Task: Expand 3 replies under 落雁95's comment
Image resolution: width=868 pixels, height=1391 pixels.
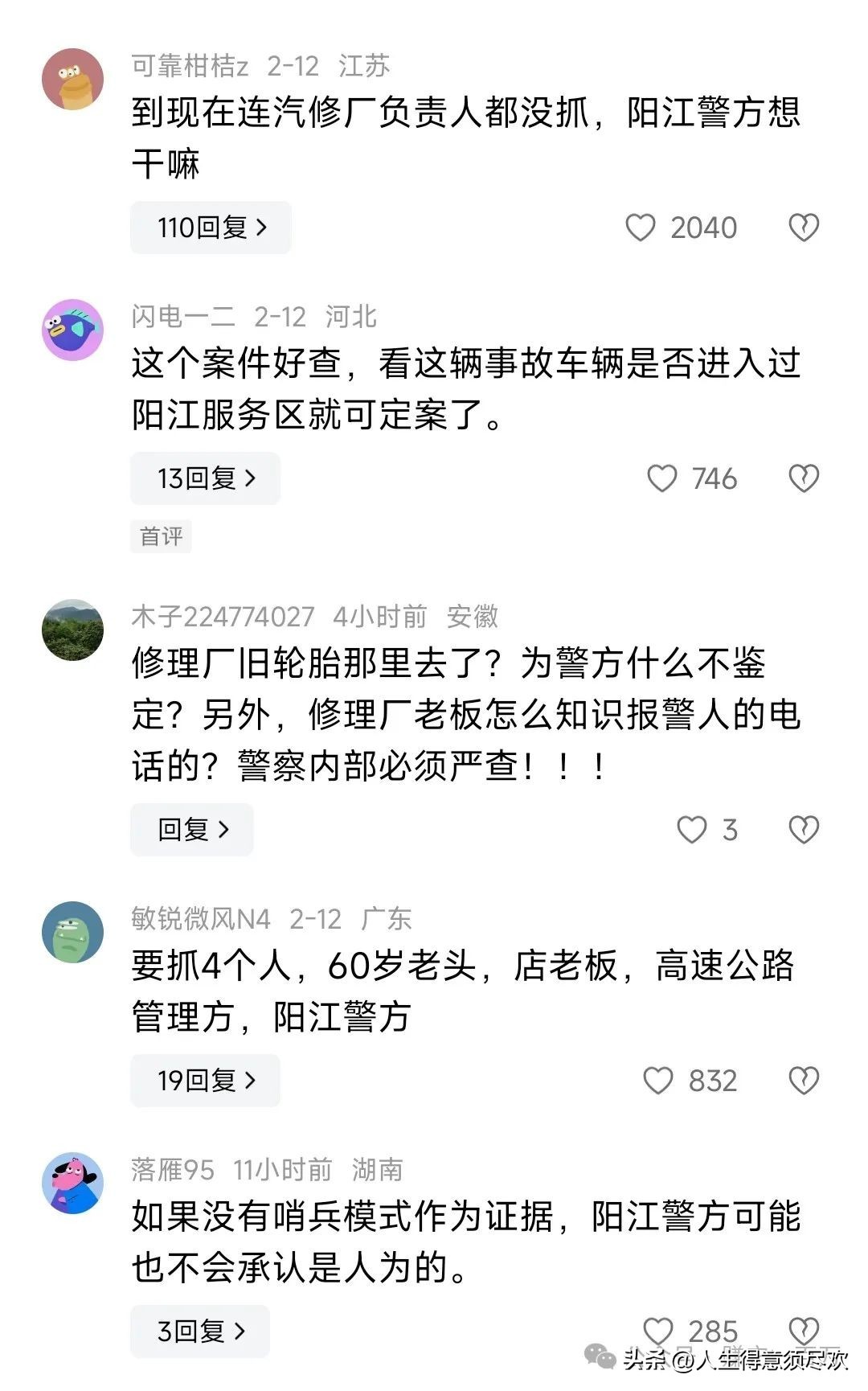Action: coord(200,1331)
